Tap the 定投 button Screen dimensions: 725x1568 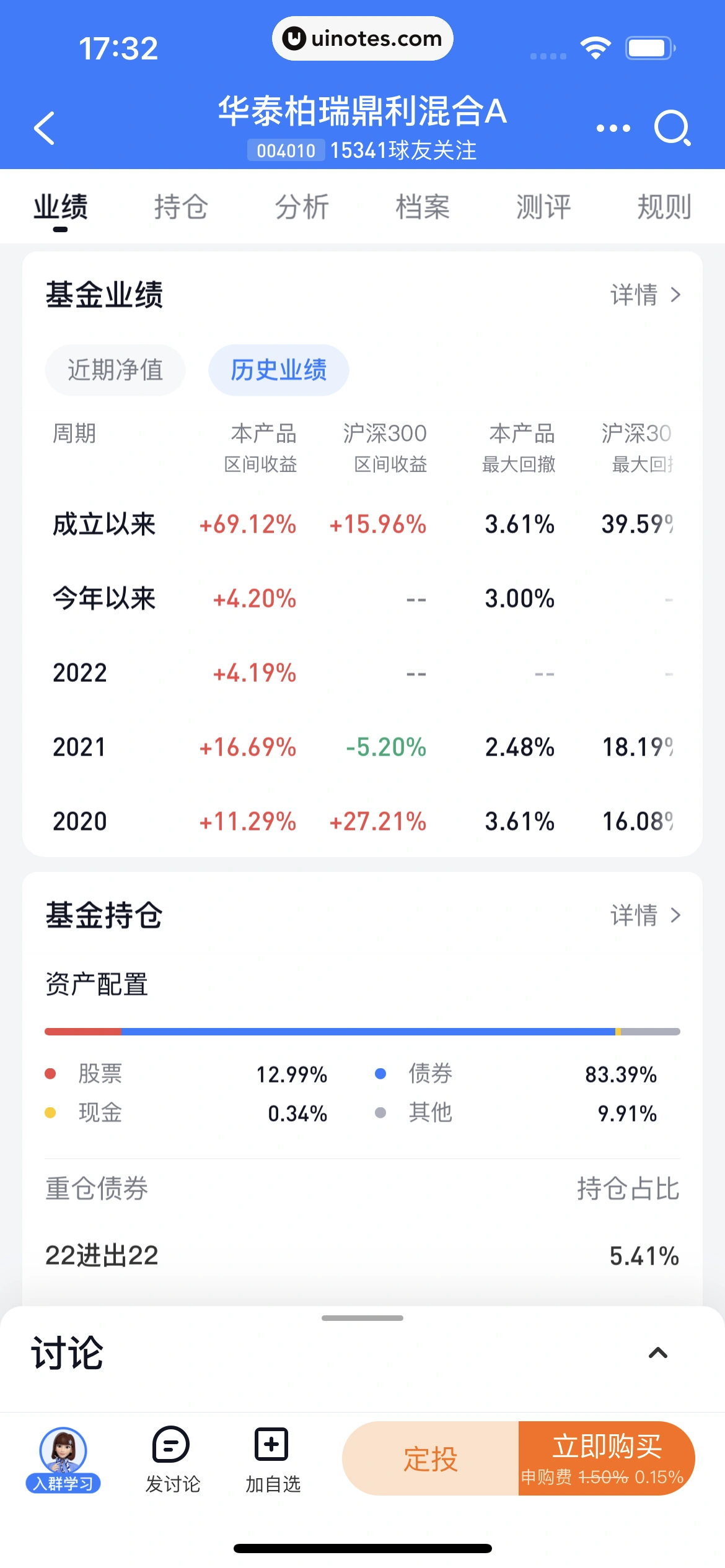[431, 1459]
